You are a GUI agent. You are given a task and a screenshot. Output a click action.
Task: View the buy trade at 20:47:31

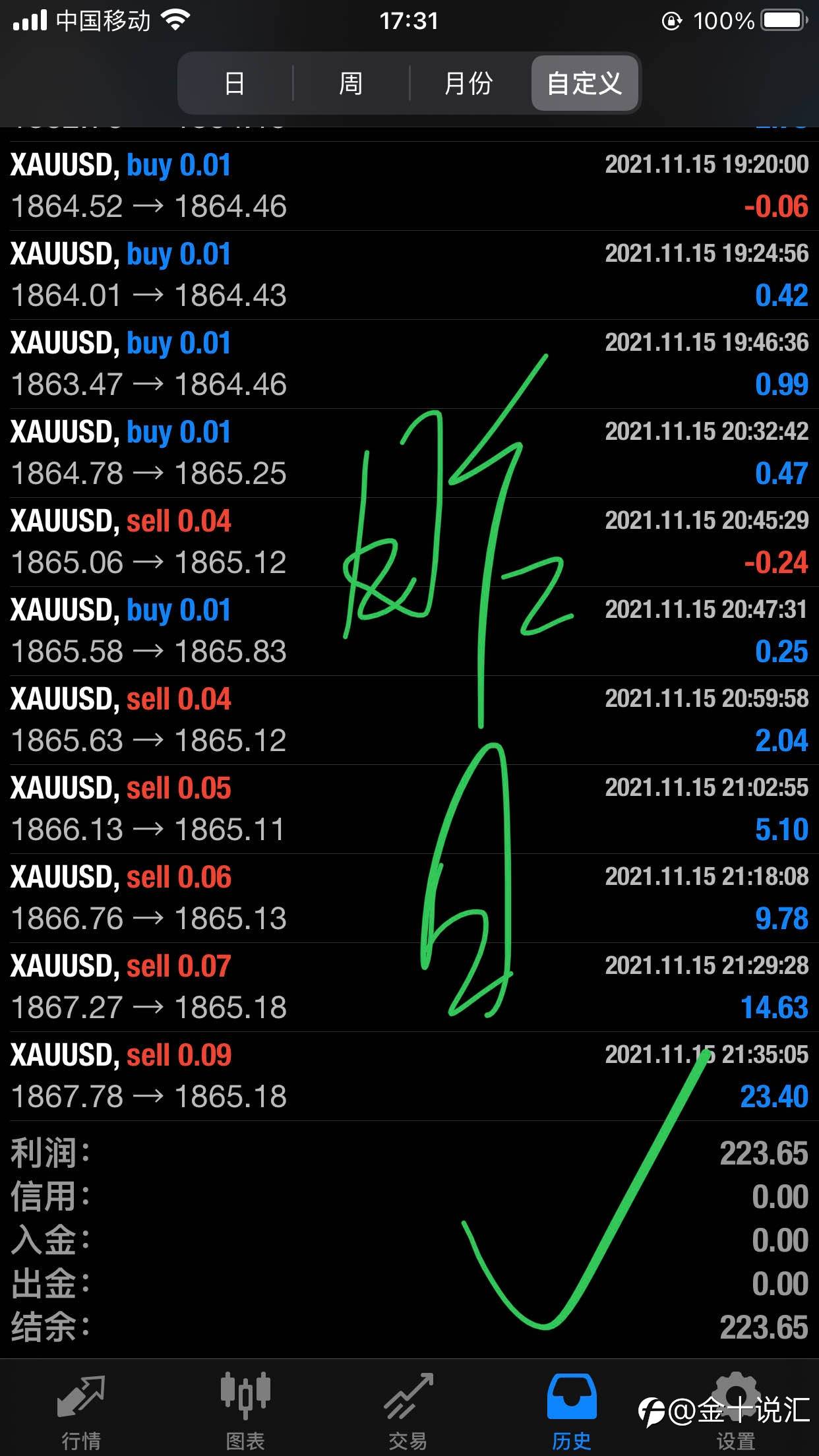(x=409, y=631)
